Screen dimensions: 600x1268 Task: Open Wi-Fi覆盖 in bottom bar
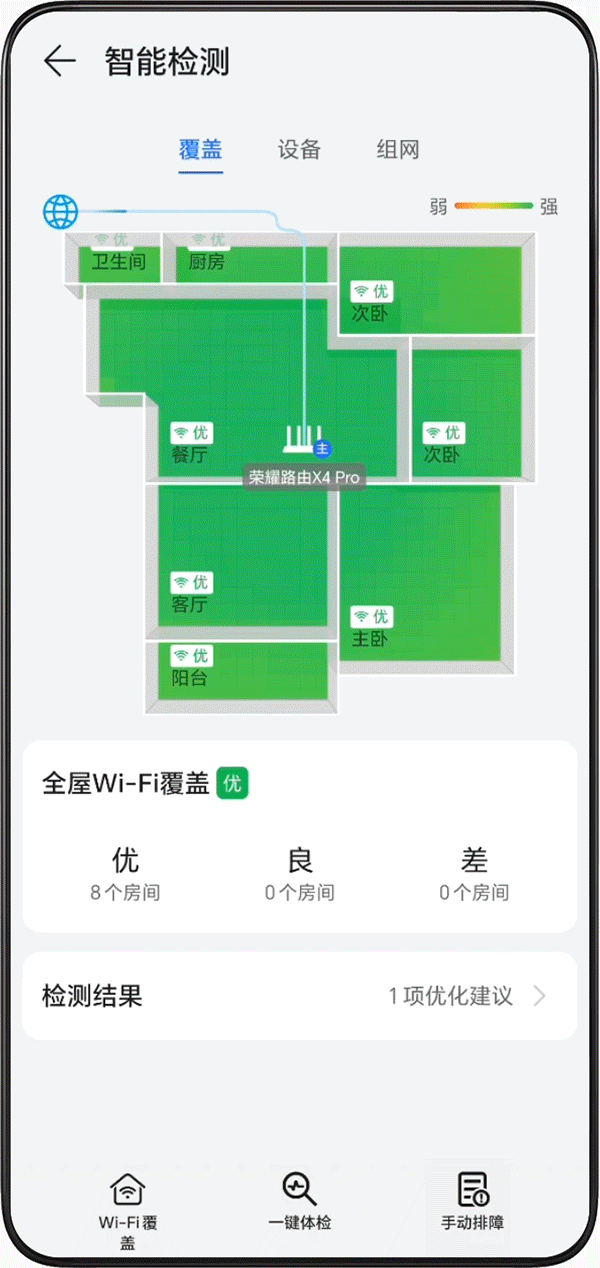pos(128,1205)
